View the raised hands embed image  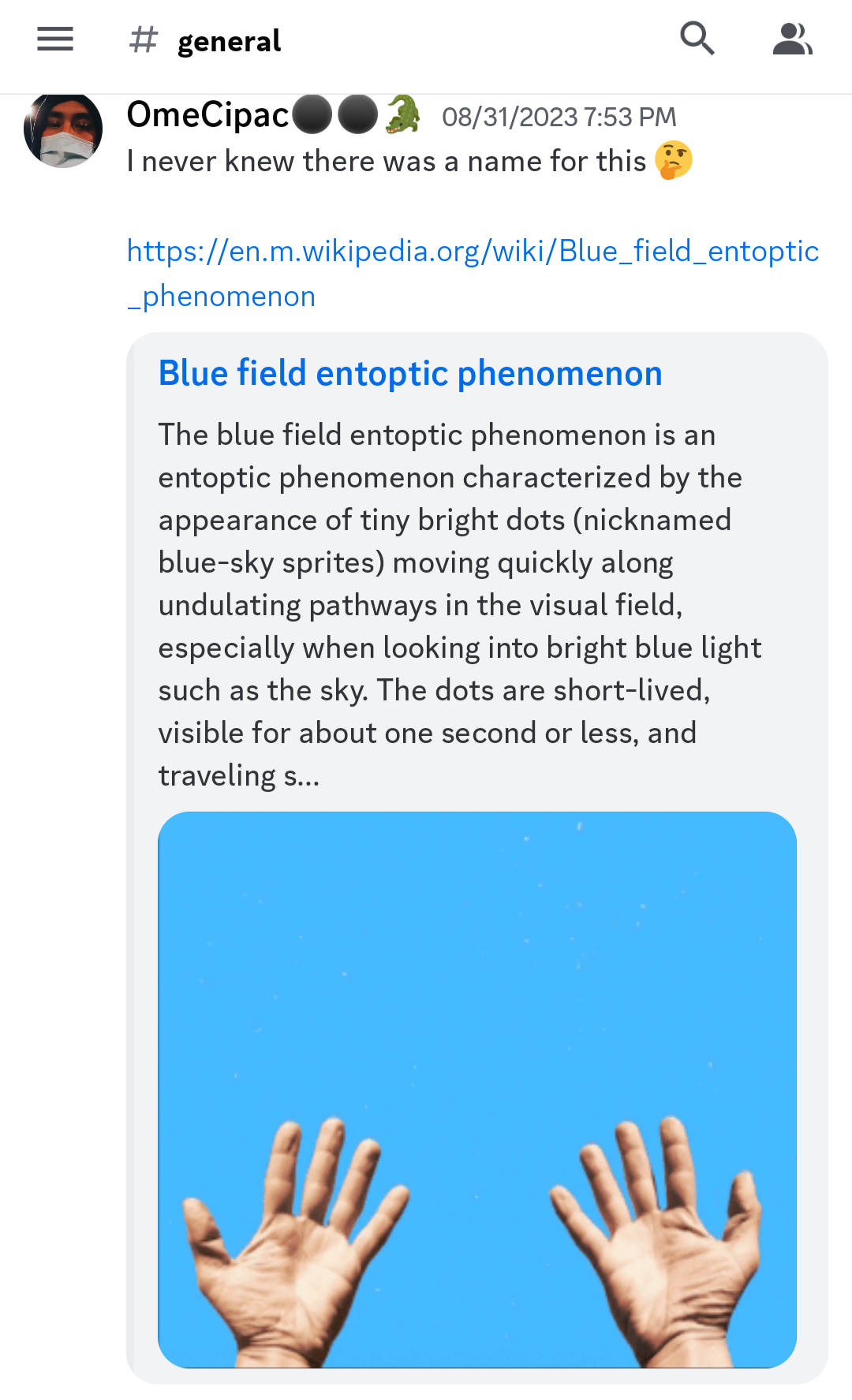[477, 1089]
